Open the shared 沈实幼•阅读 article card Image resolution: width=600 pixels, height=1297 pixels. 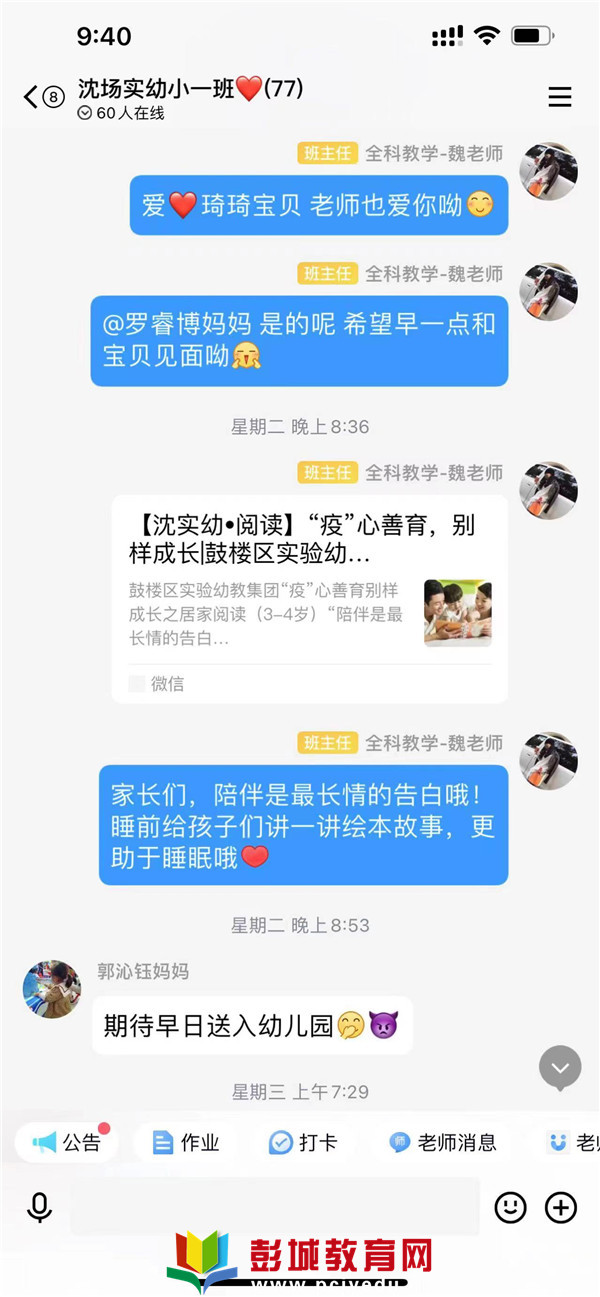coord(309,598)
